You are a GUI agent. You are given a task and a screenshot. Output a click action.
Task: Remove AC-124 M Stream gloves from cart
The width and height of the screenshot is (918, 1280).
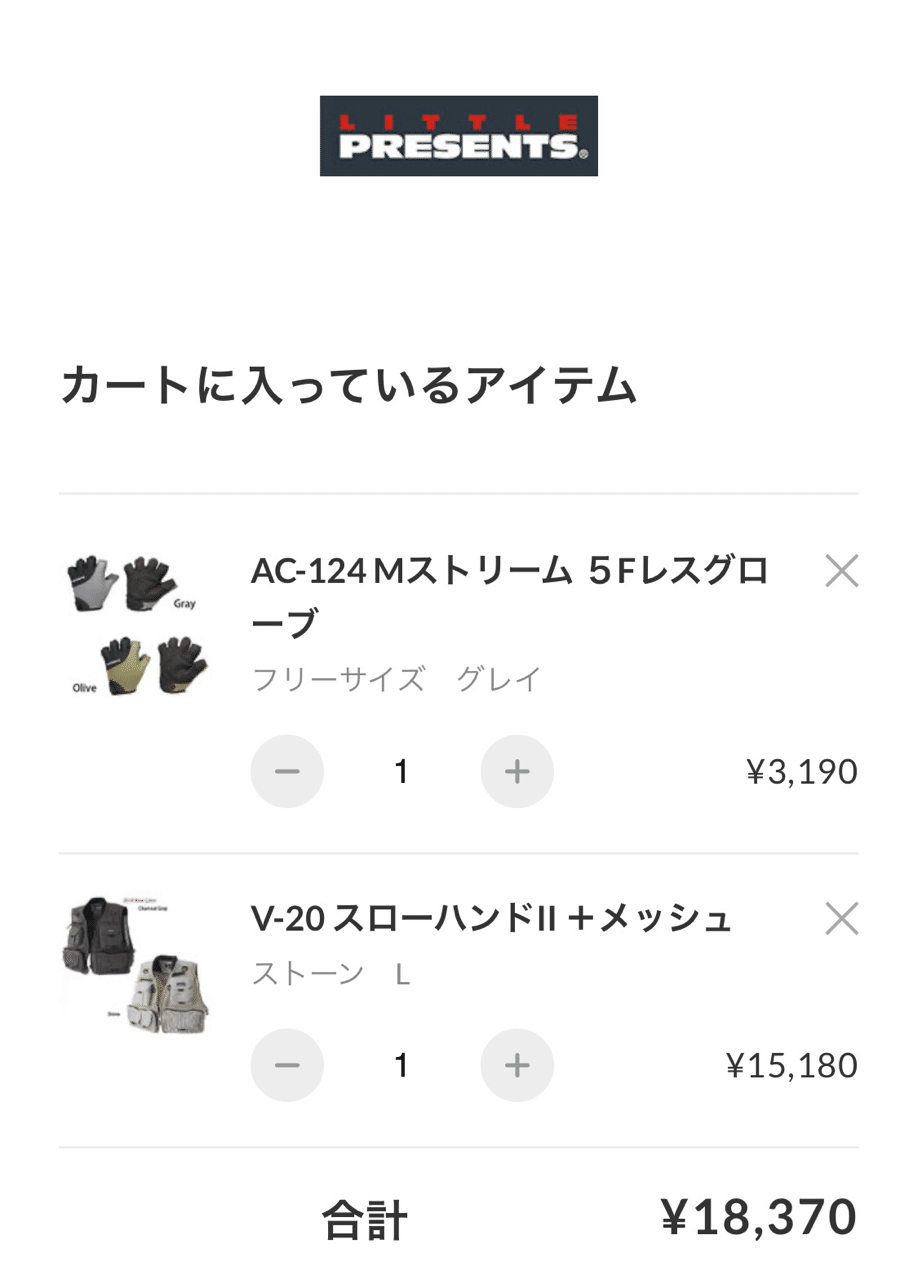(x=841, y=571)
